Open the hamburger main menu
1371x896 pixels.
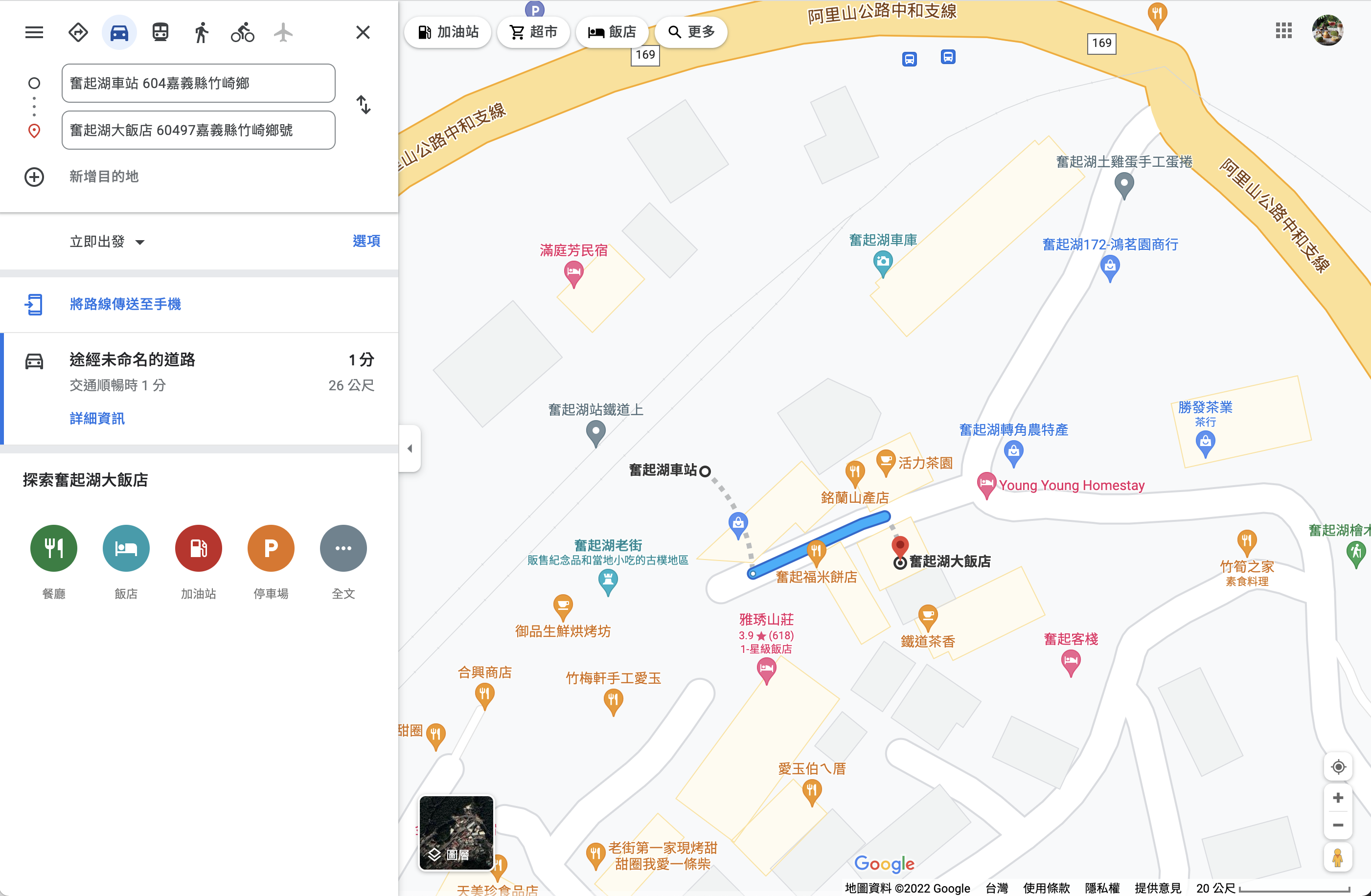(34, 32)
